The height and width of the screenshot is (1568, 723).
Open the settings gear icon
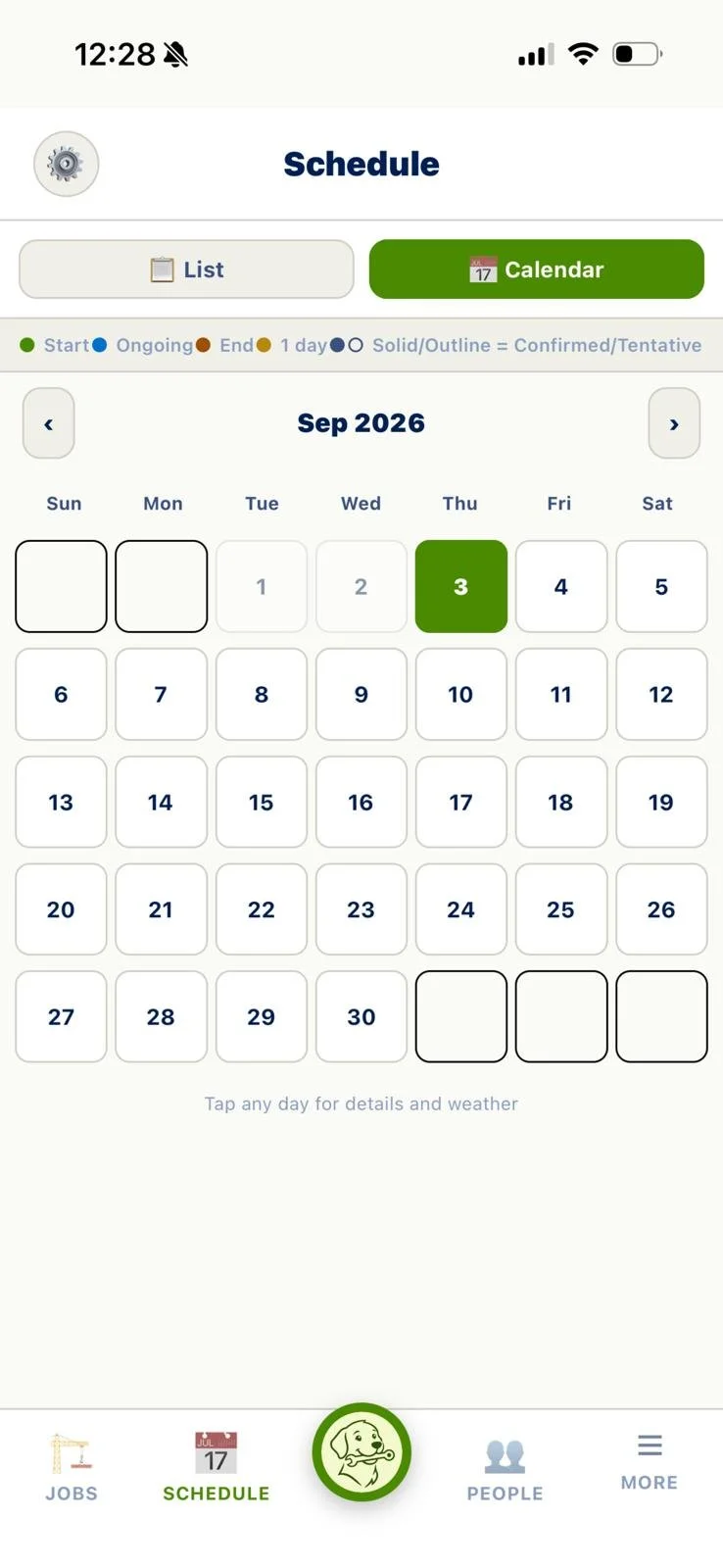pos(66,164)
